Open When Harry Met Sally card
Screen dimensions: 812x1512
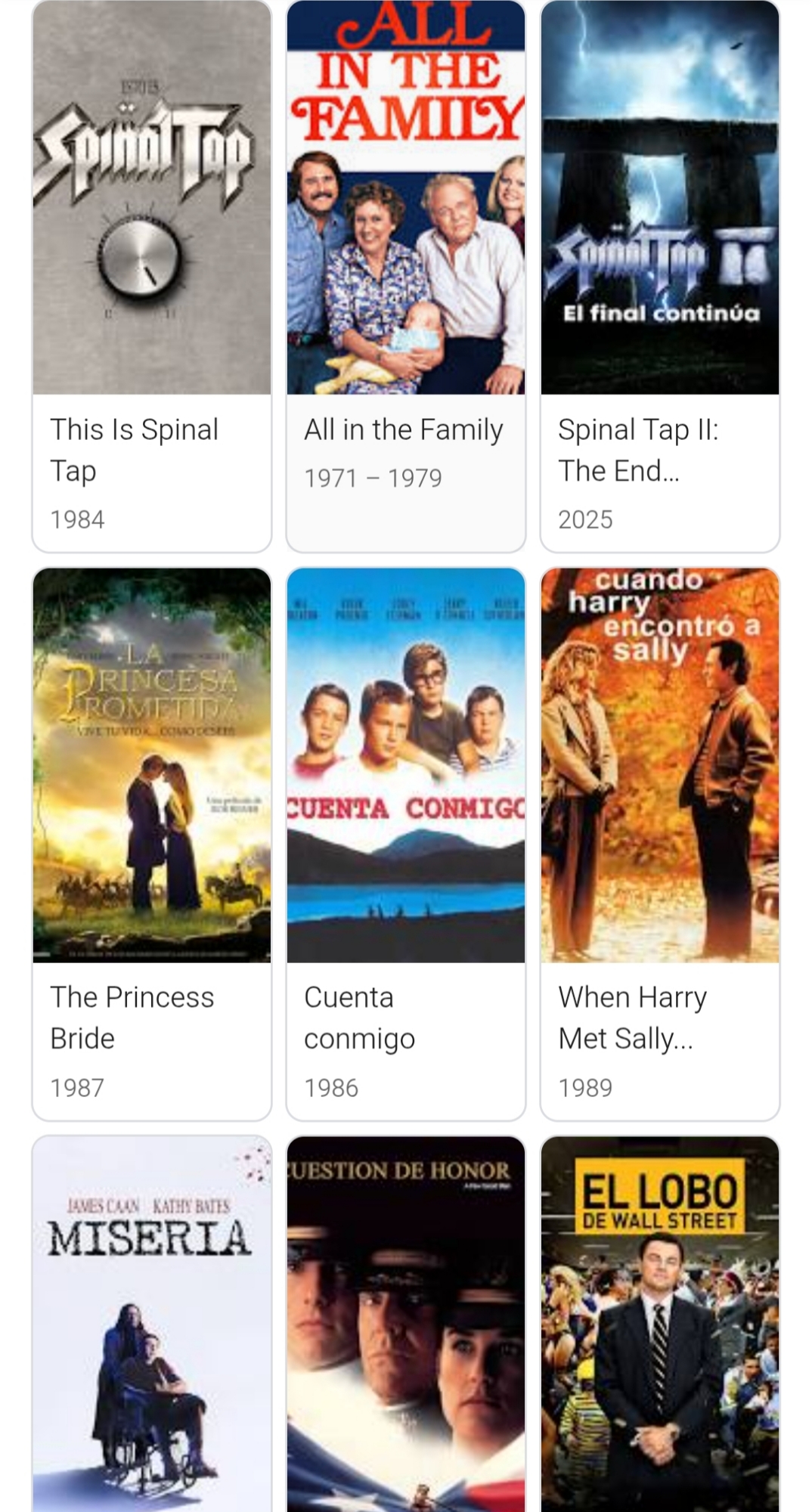(659, 843)
